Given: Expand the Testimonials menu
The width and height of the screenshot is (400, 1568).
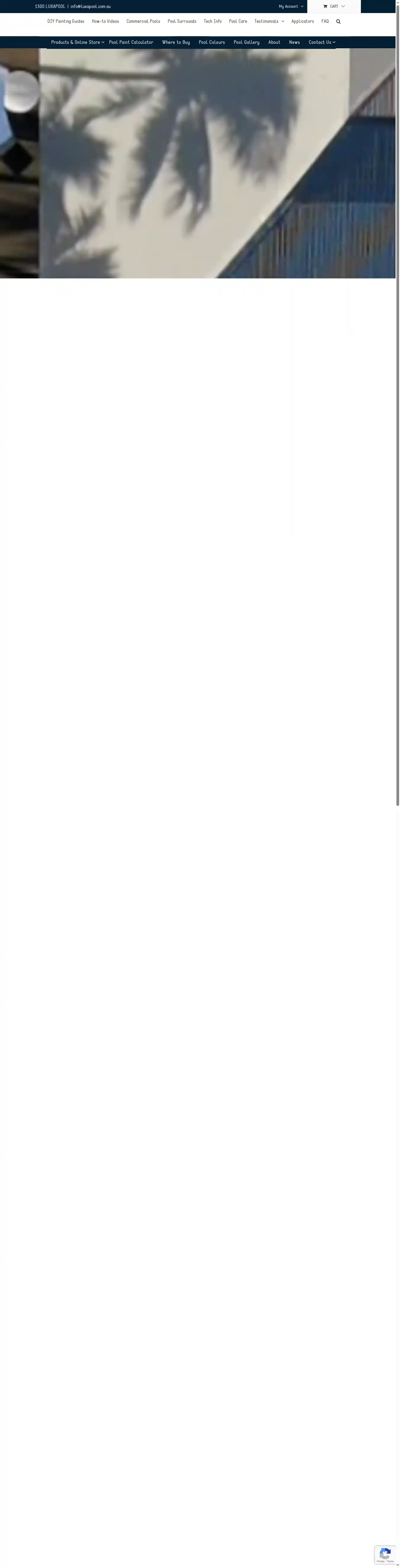Looking at the screenshot, I should point(269,21).
